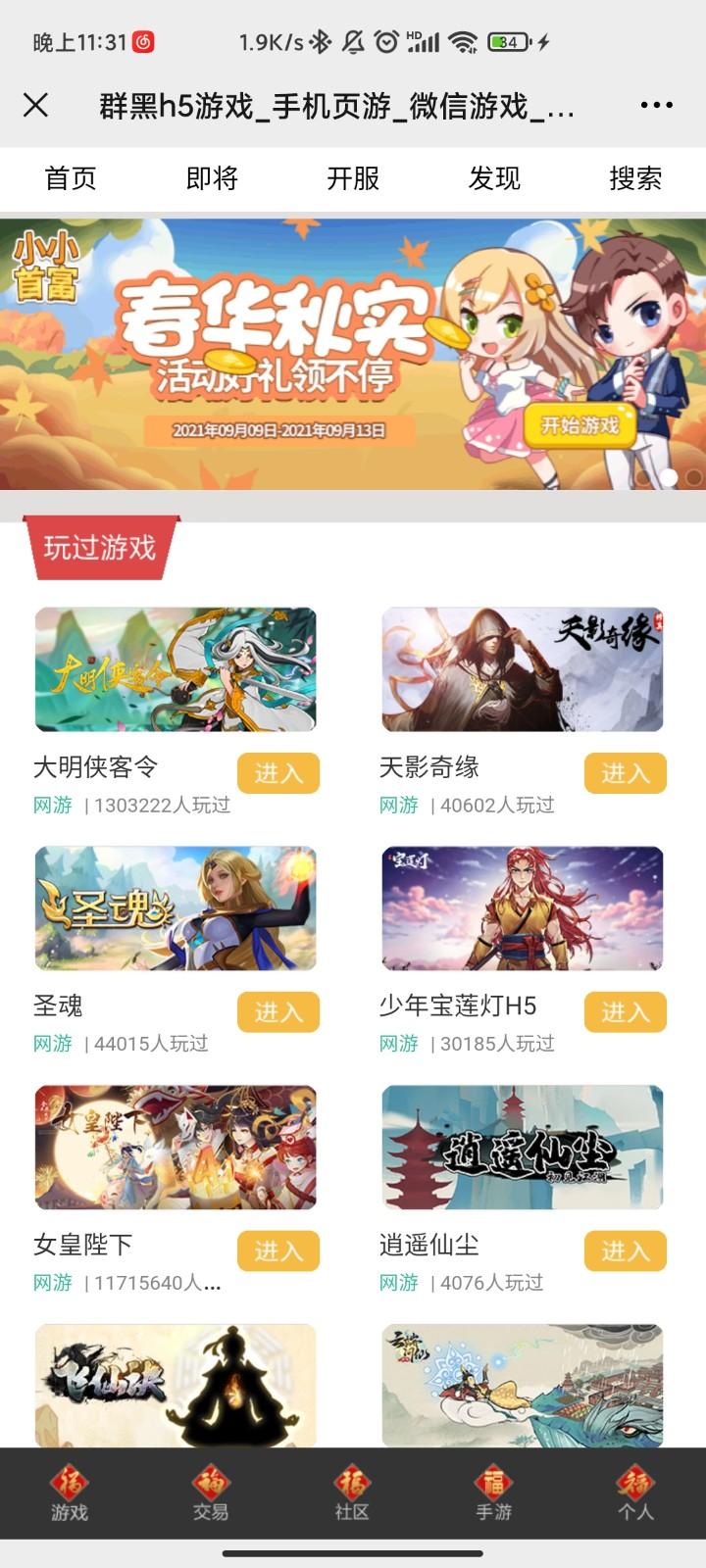Tap 进入 next to 少年宝莲灯H5
This screenshot has width=706, height=1568.
[x=625, y=1012]
